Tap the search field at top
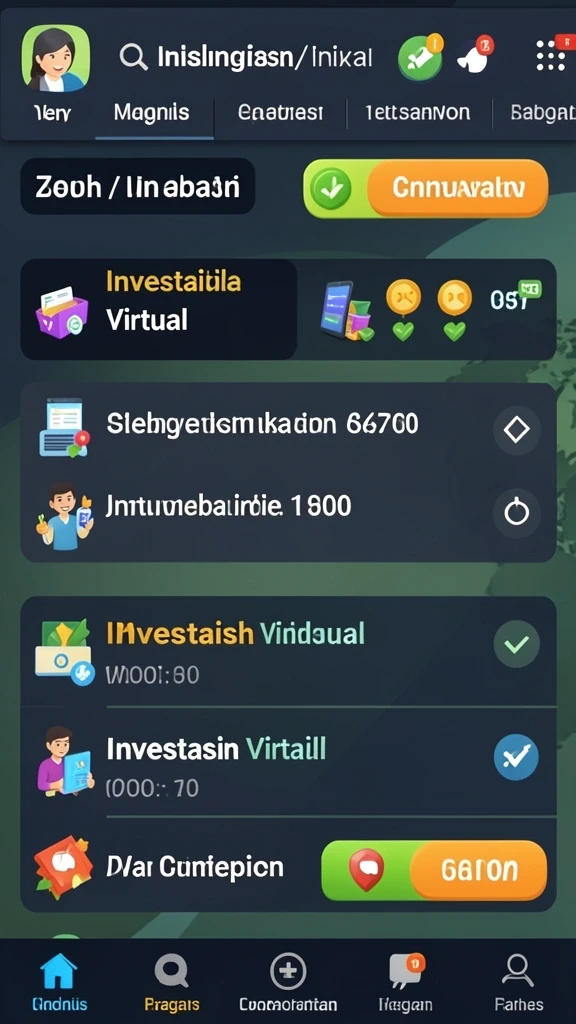The width and height of the screenshot is (576, 1024). (246, 57)
